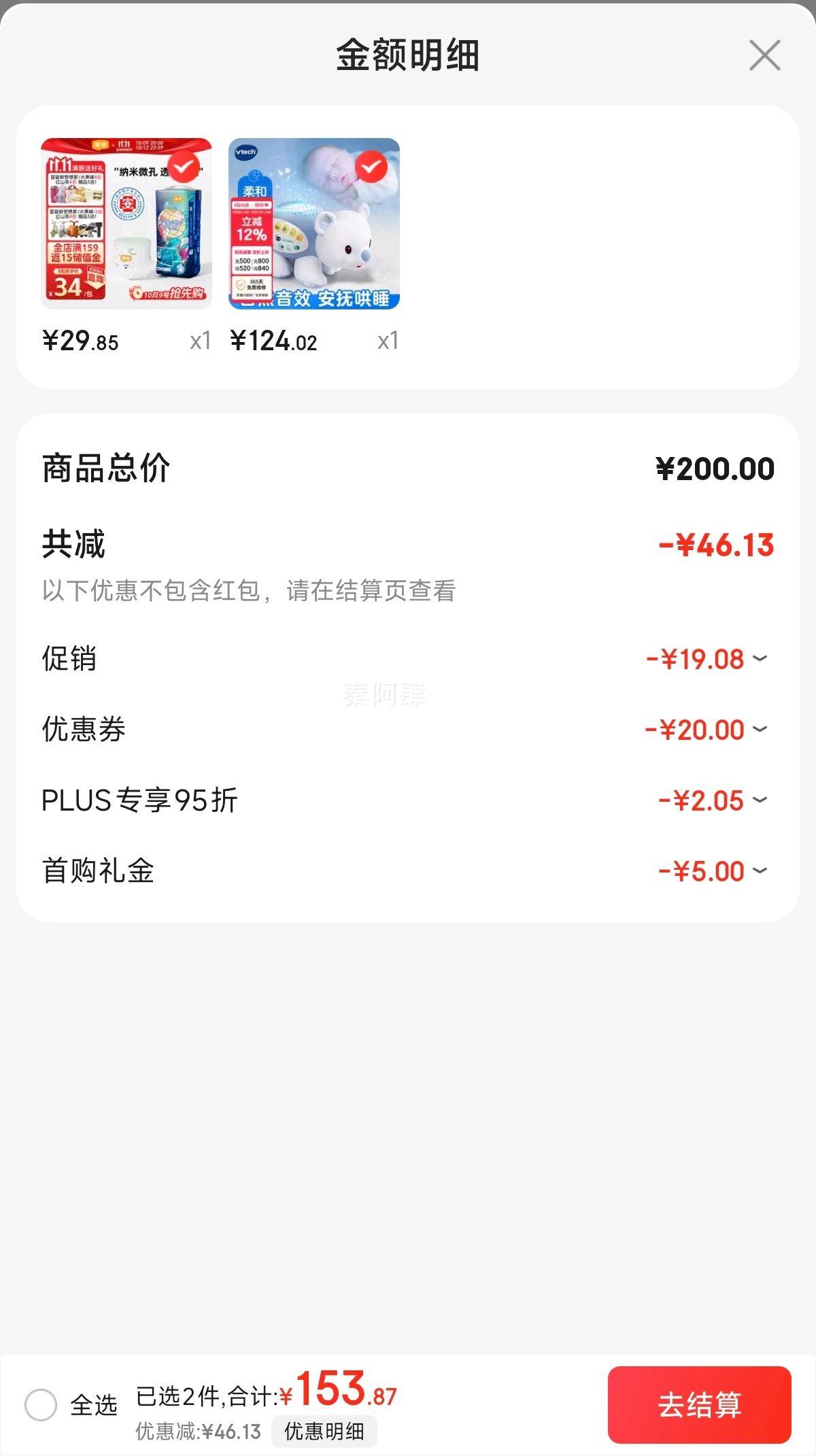Open the ¥29.85 diaper product thumbnail

126,224
